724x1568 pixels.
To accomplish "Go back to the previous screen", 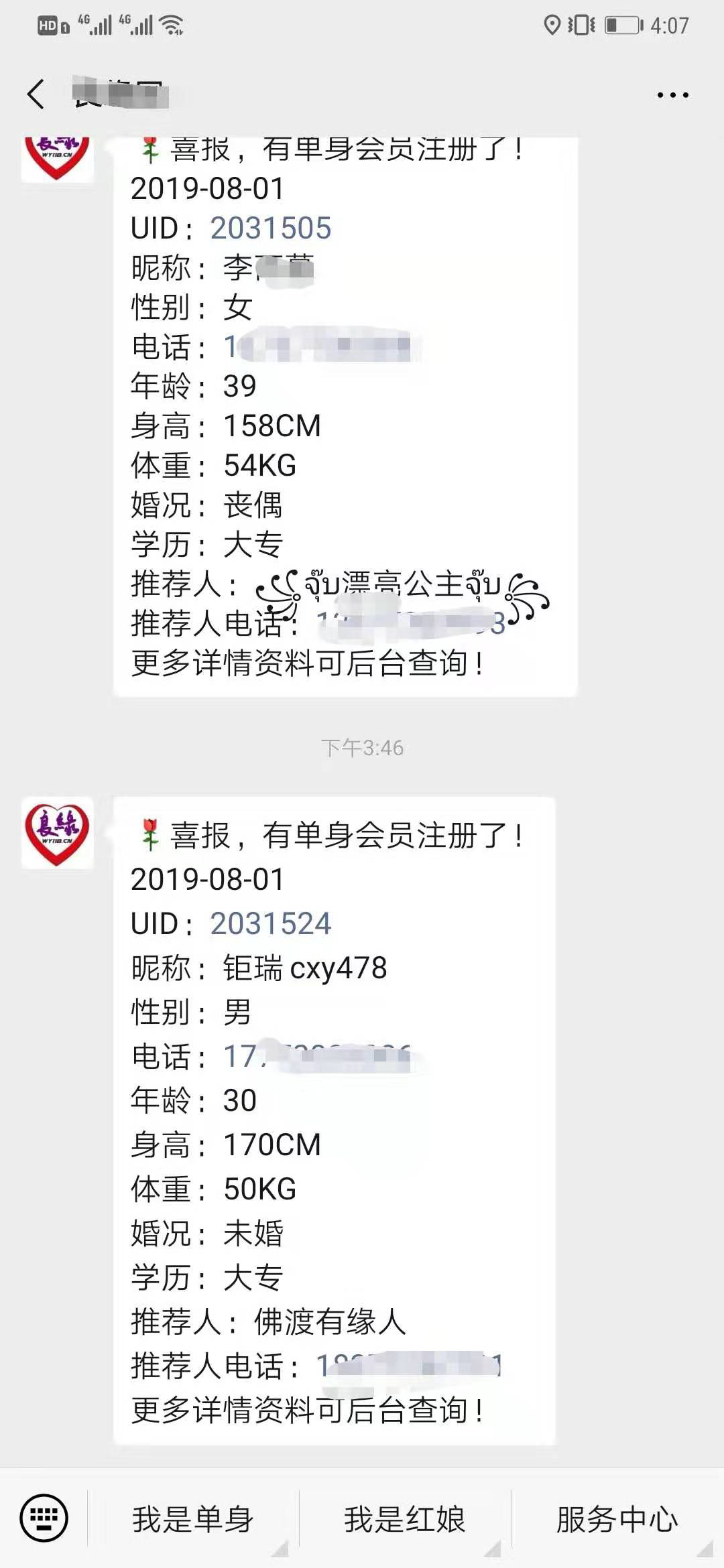I will [x=36, y=94].
